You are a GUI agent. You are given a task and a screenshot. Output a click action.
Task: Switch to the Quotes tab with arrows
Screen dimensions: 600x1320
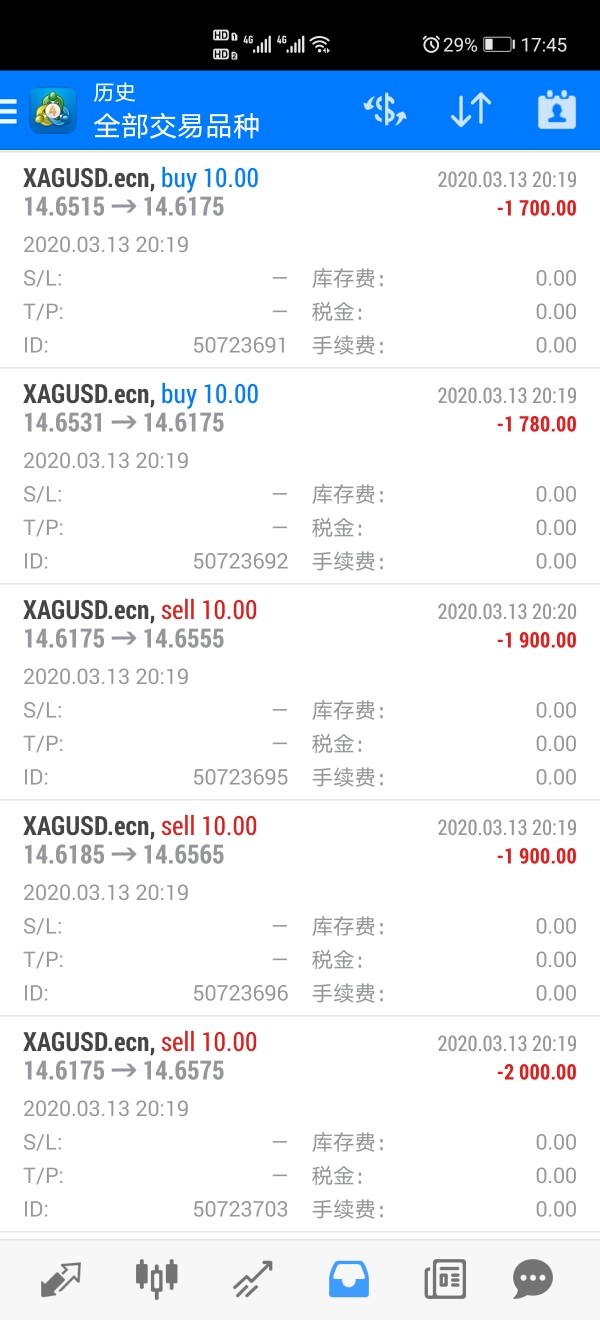point(61,1277)
